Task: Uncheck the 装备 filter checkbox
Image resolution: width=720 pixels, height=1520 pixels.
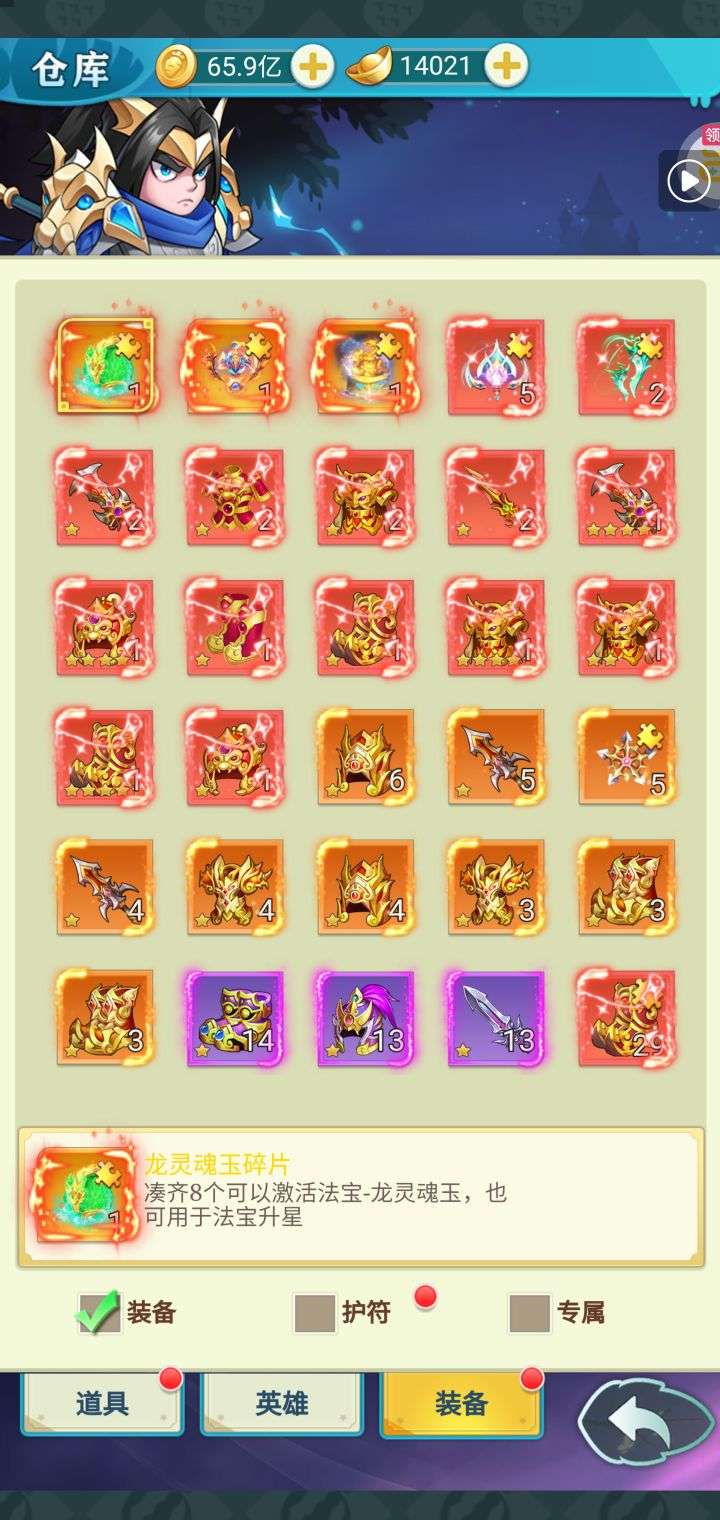Action: point(98,1313)
